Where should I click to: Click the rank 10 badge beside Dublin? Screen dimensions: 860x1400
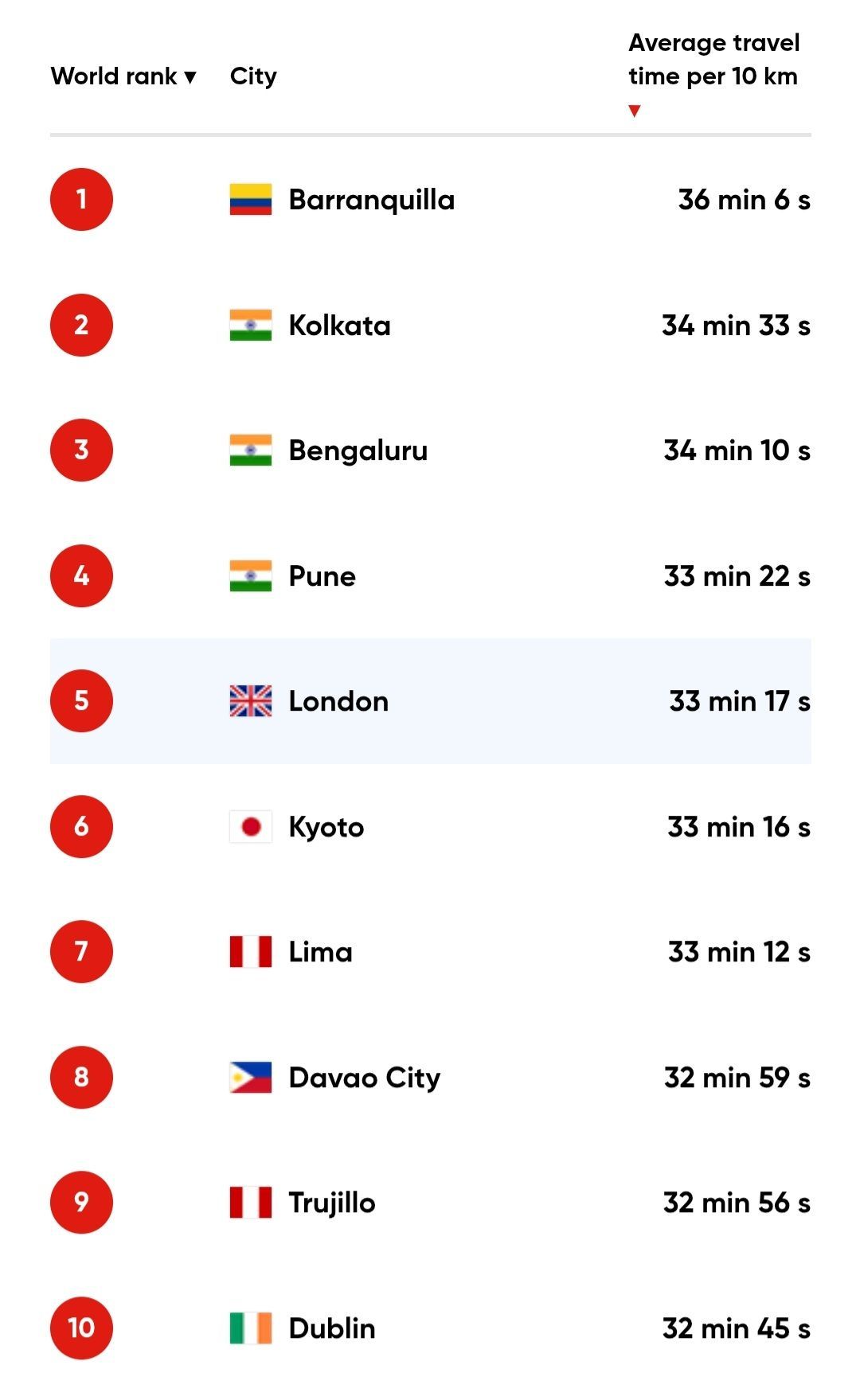coord(81,1328)
